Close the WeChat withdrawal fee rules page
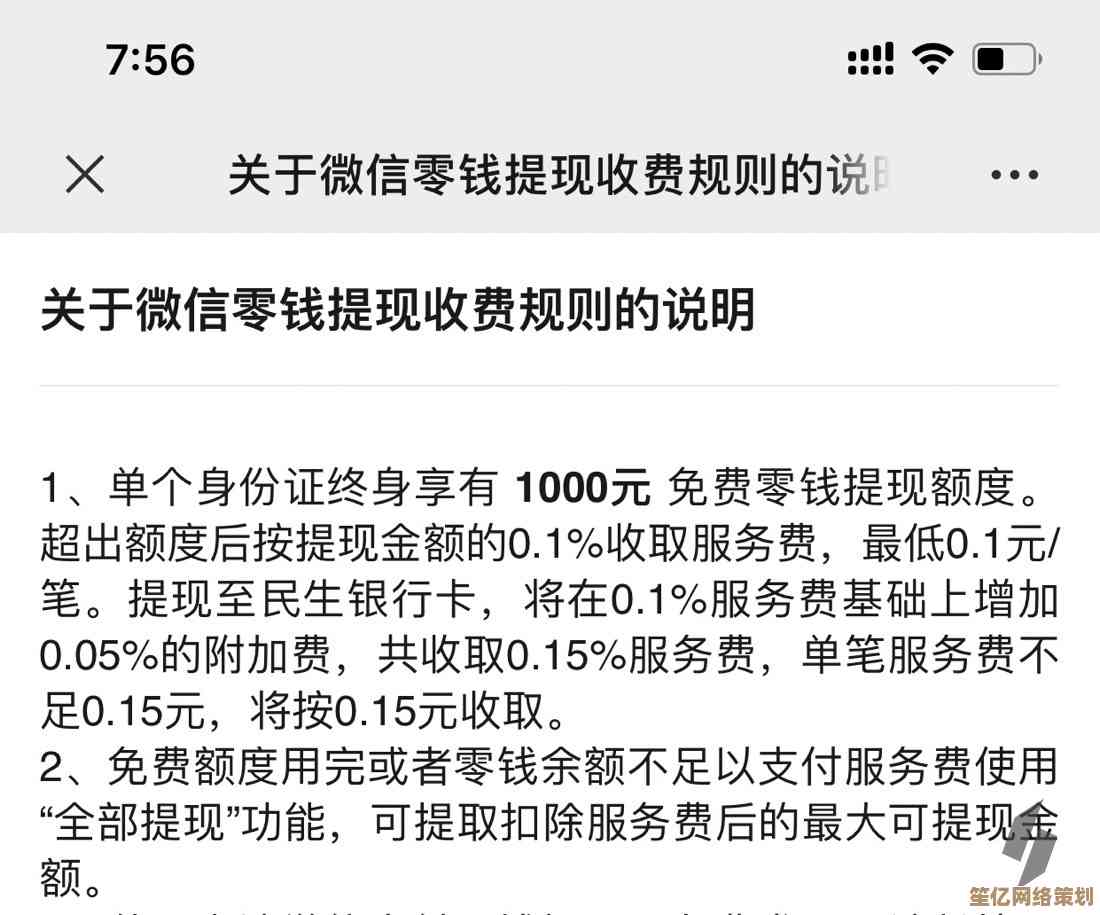1100x915 pixels. click(85, 176)
